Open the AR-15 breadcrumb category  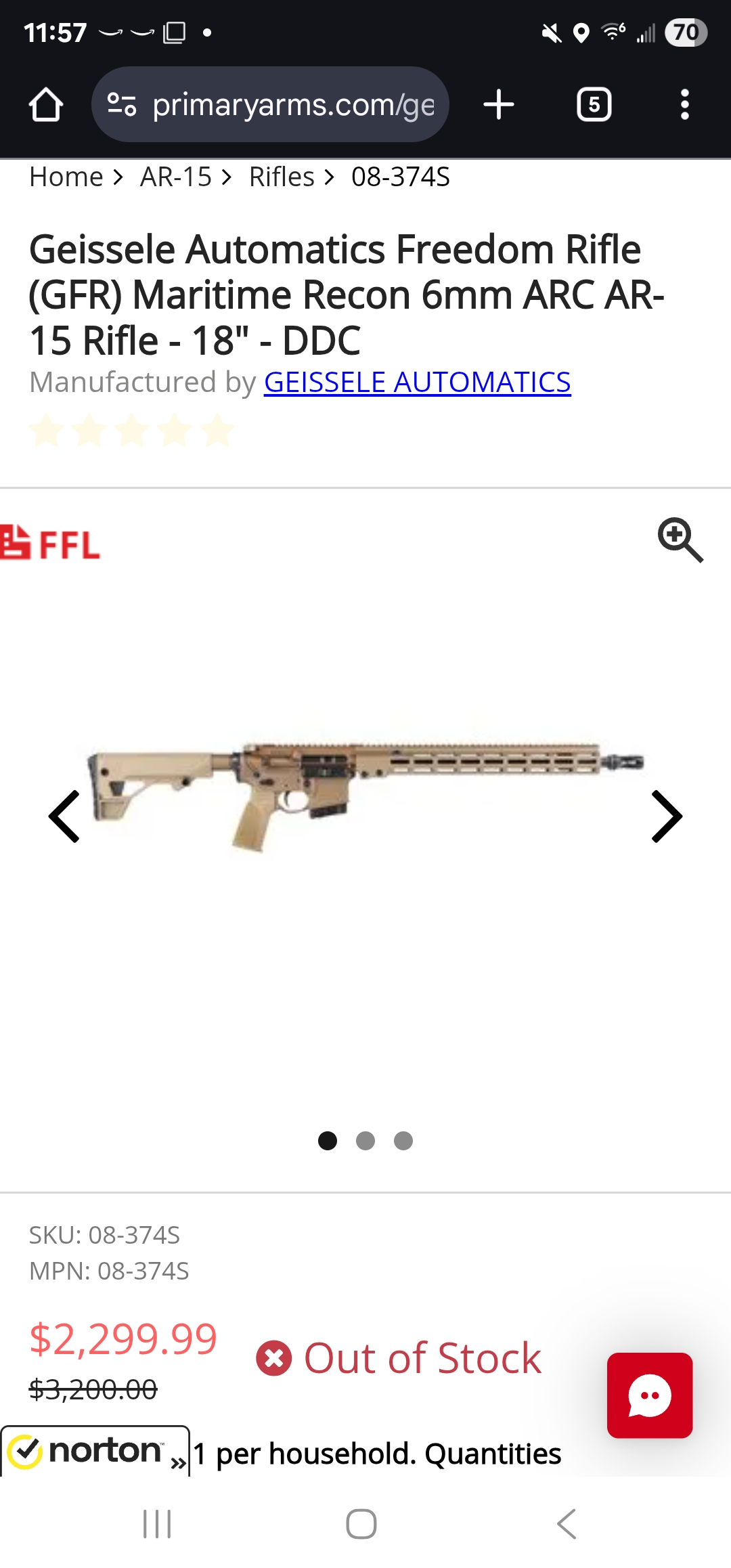tap(176, 177)
